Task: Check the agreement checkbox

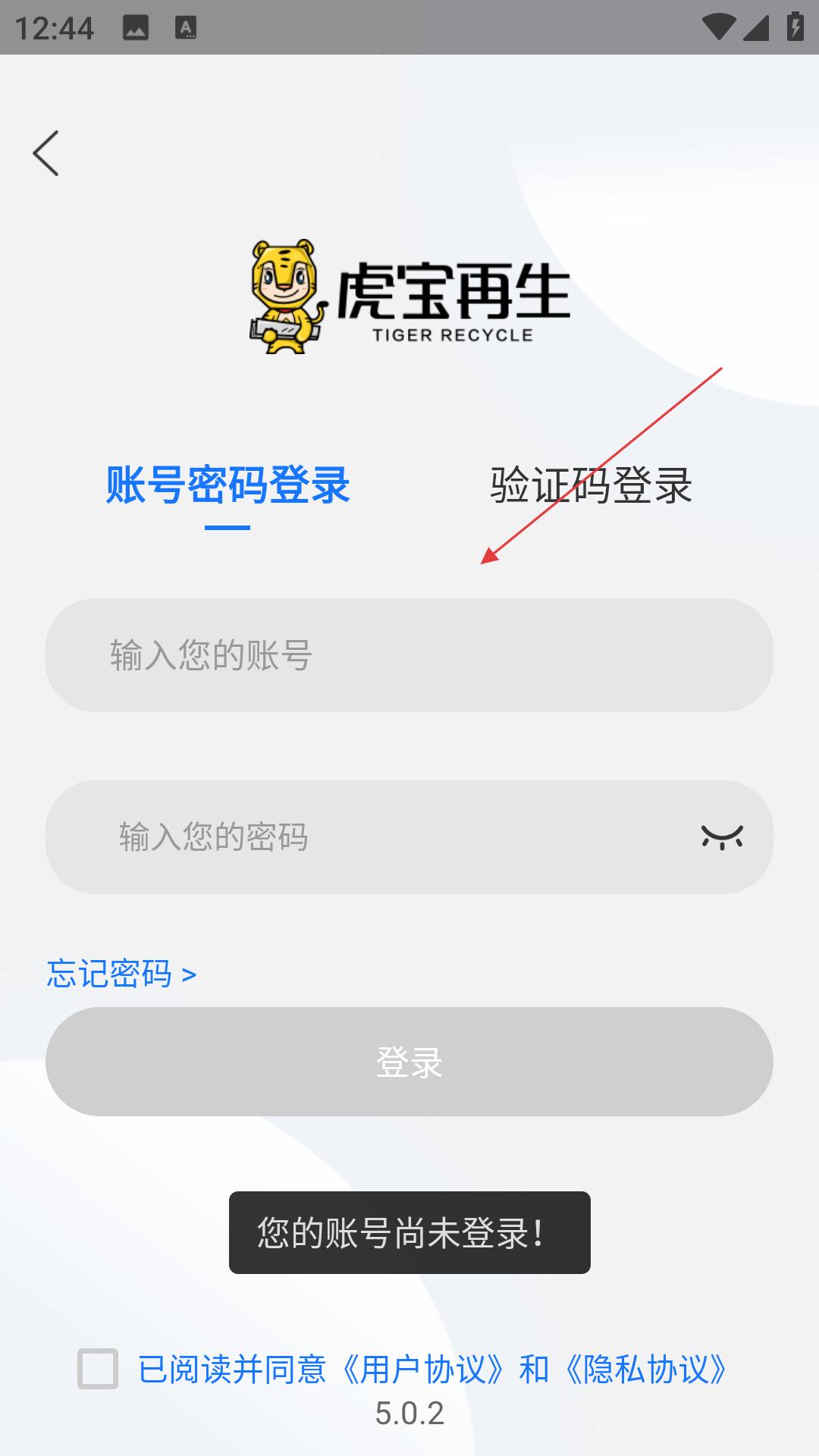Action: [98, 1369]
